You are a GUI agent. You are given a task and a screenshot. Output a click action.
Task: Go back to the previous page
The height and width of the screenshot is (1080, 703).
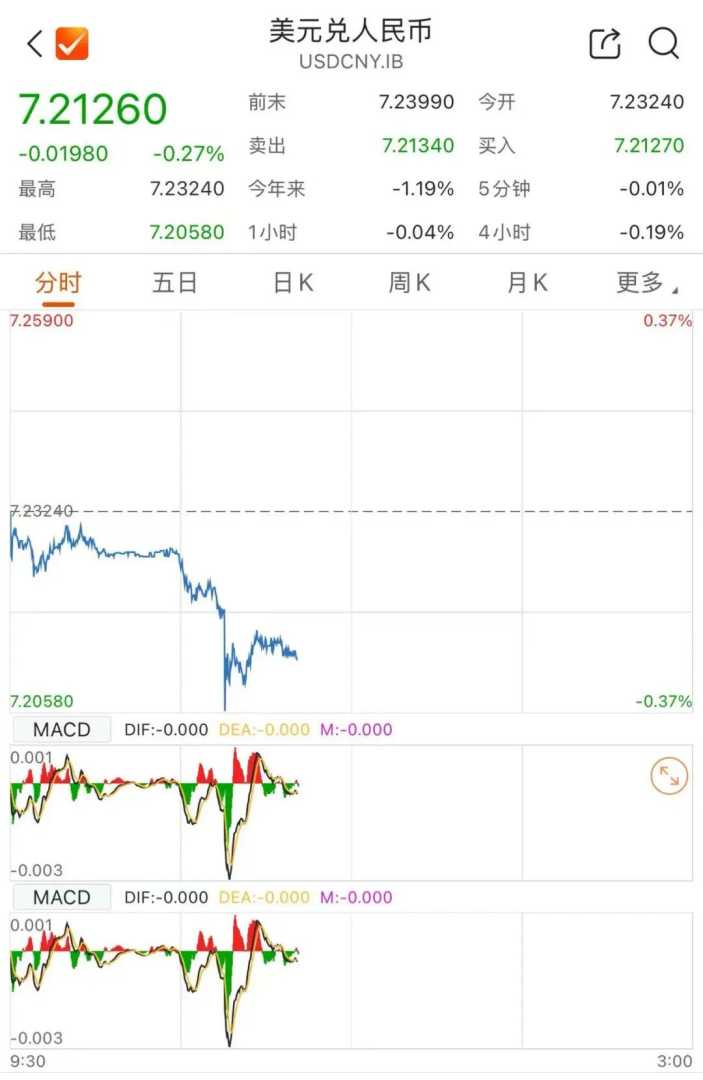(x=35, y=44)
